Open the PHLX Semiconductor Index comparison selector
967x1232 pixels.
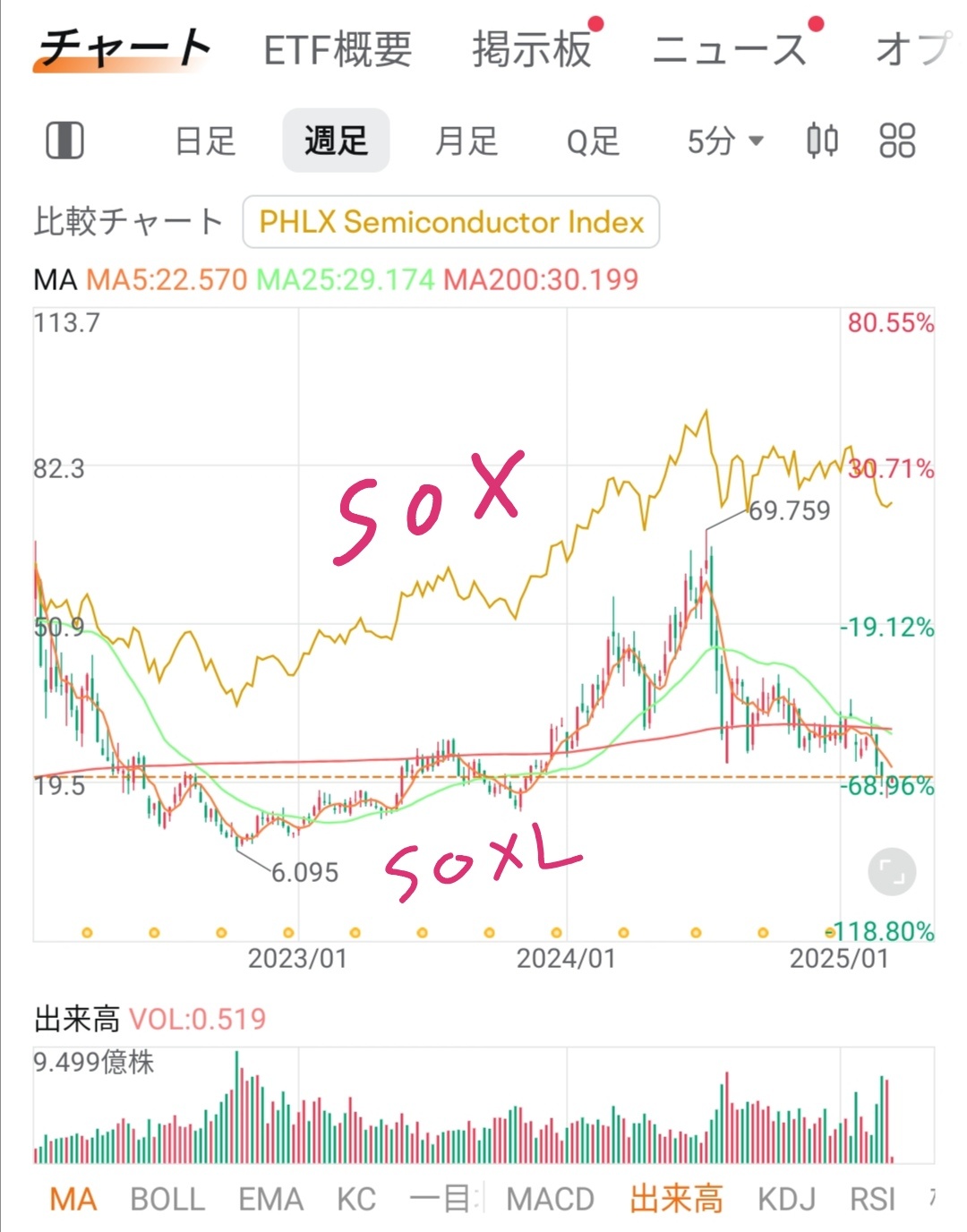pyautogui.click(x=449, y=222)
